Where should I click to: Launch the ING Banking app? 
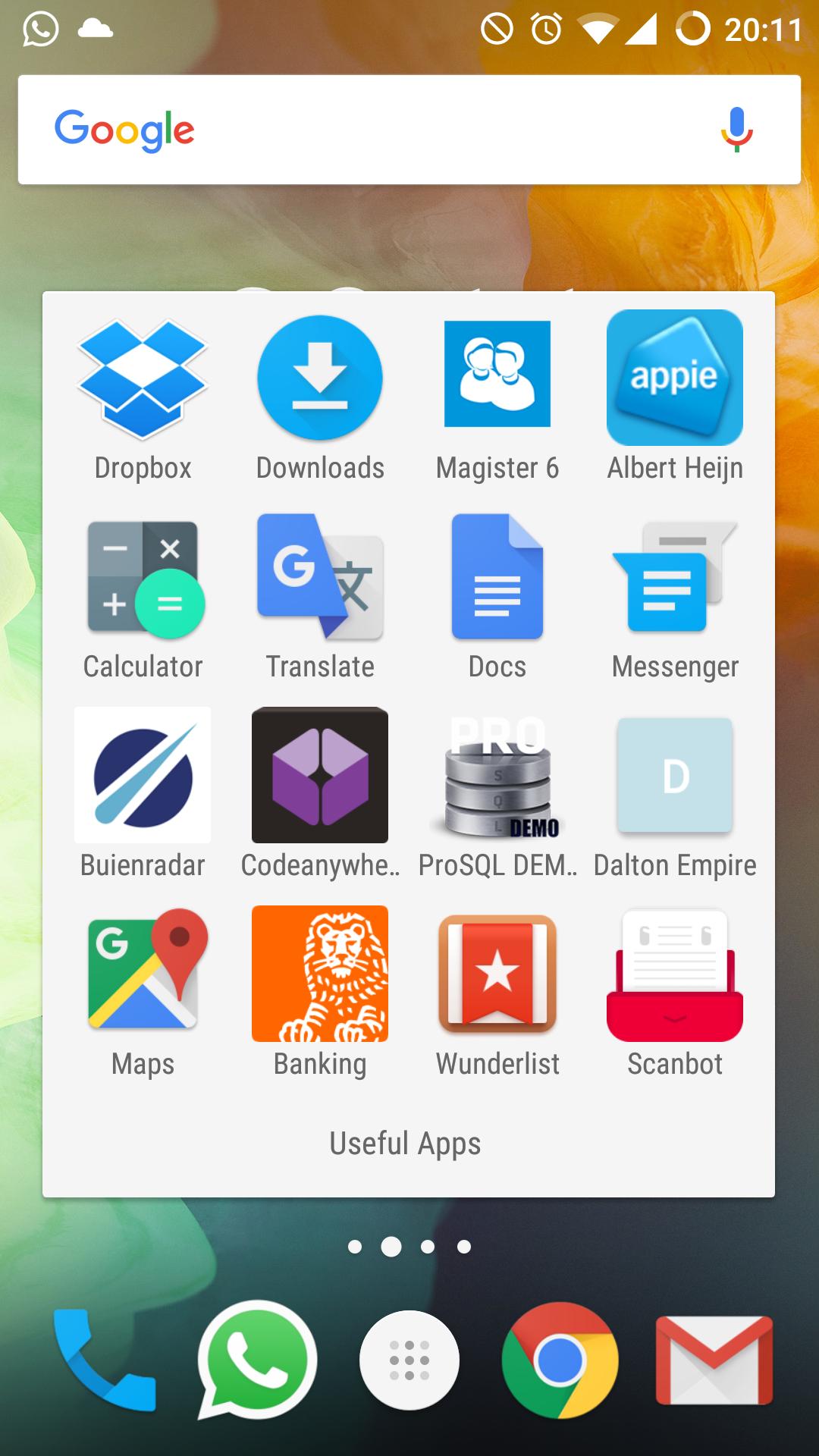pos(320,974)
